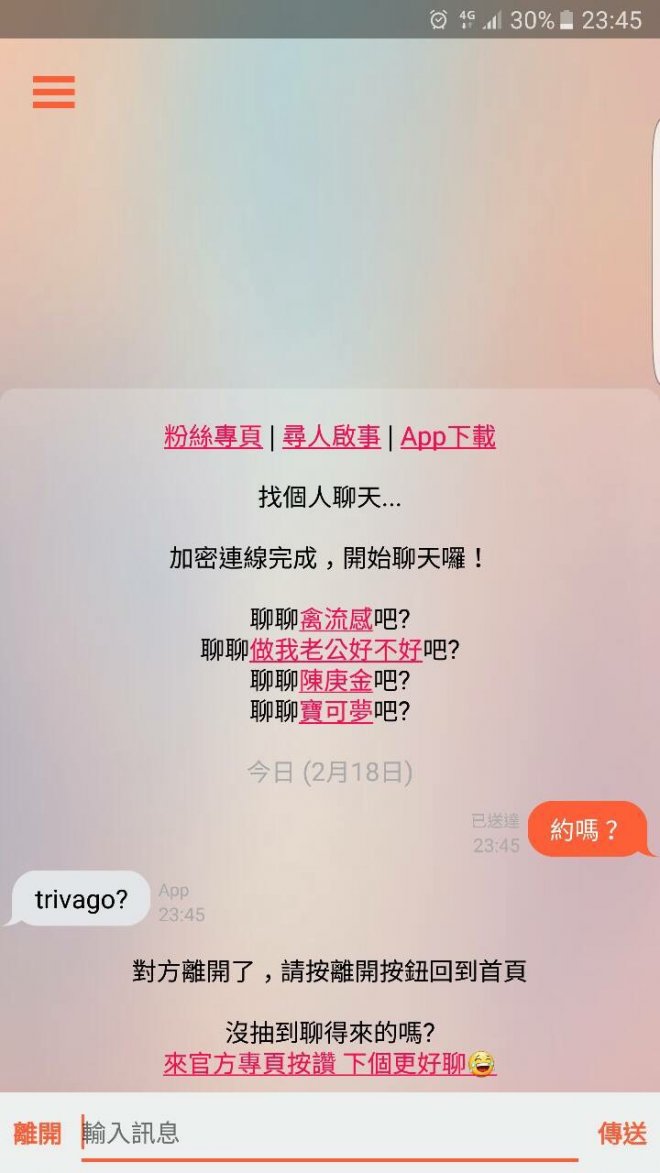
Task: Focus the 輸入訊息 message field
Action: click(330, 1133)
